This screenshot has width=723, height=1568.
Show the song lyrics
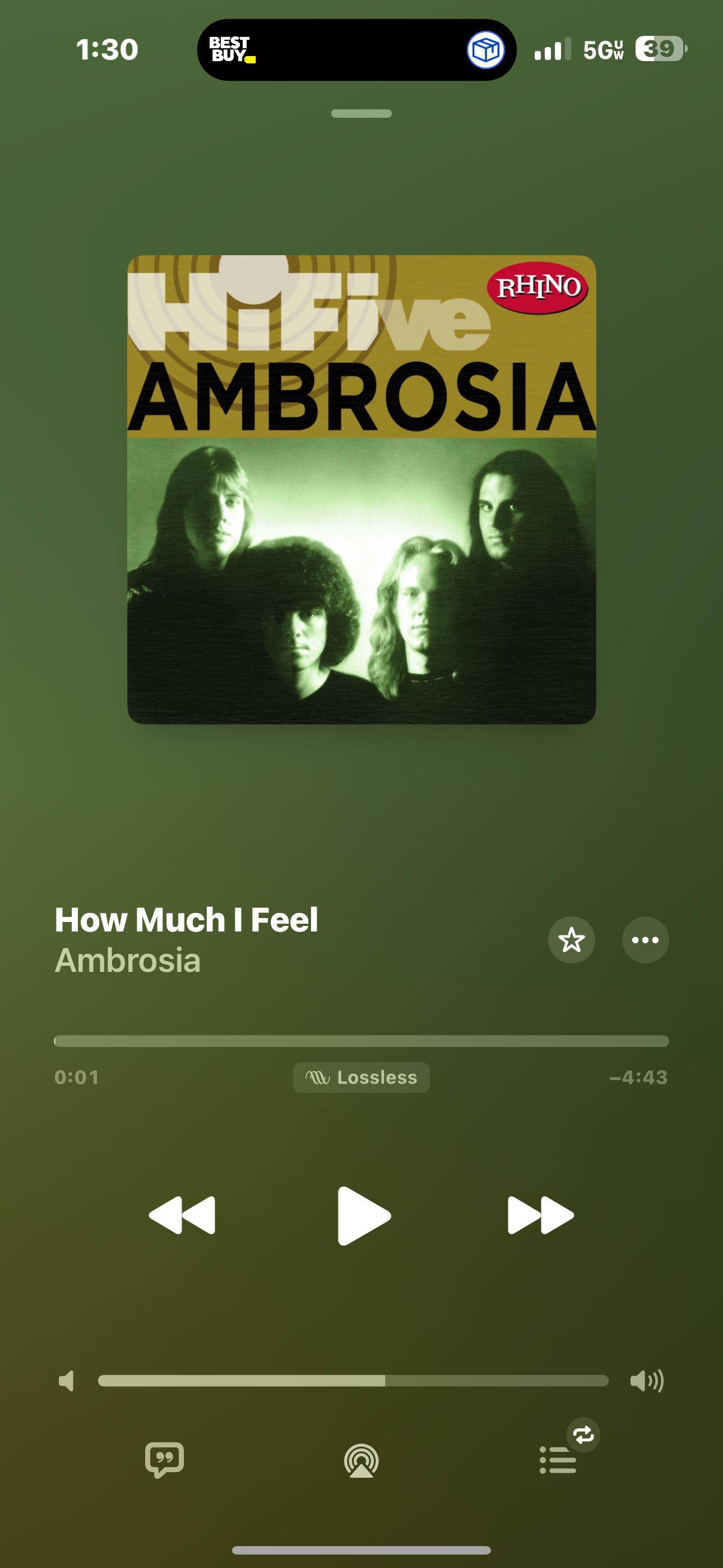pos(164,1460)
